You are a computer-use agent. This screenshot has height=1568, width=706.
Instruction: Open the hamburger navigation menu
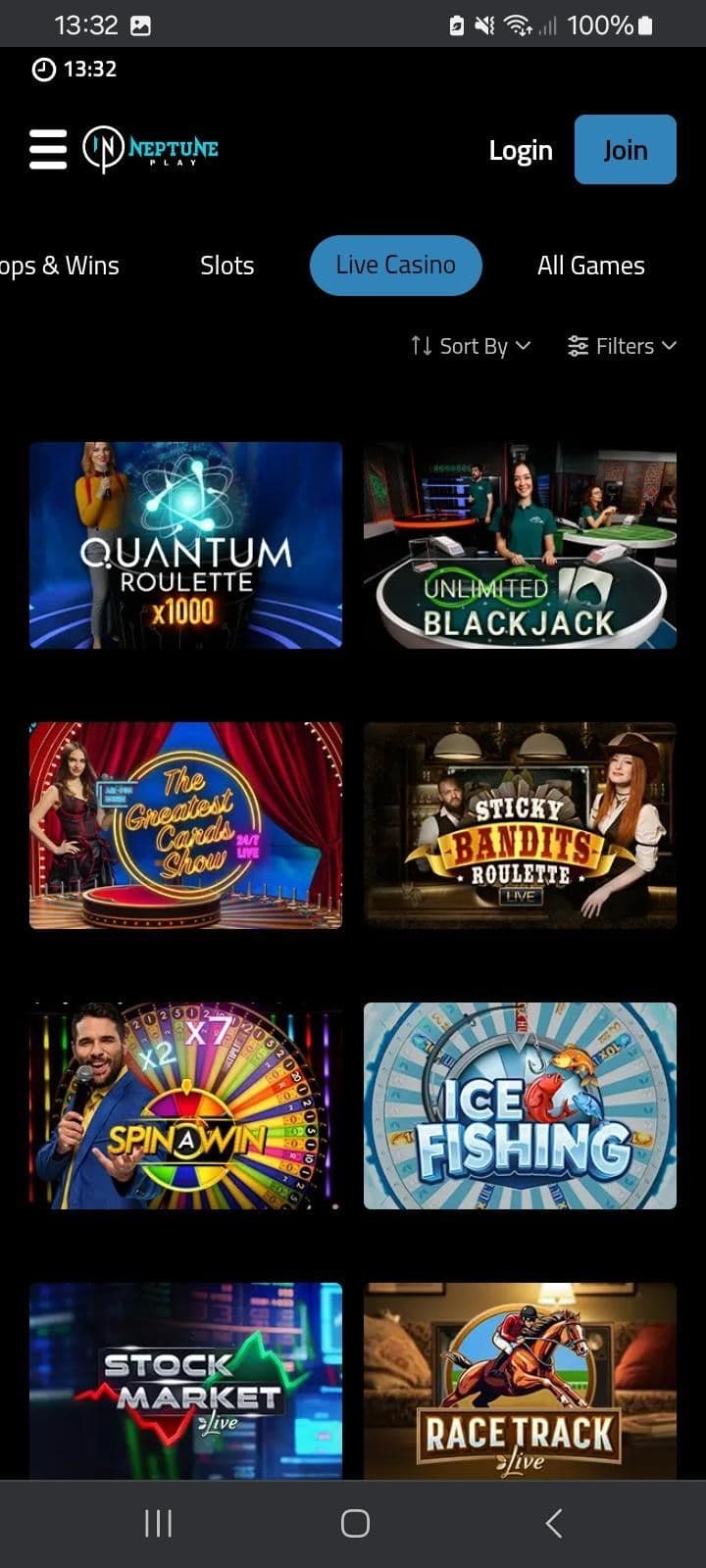click(47, 149)
